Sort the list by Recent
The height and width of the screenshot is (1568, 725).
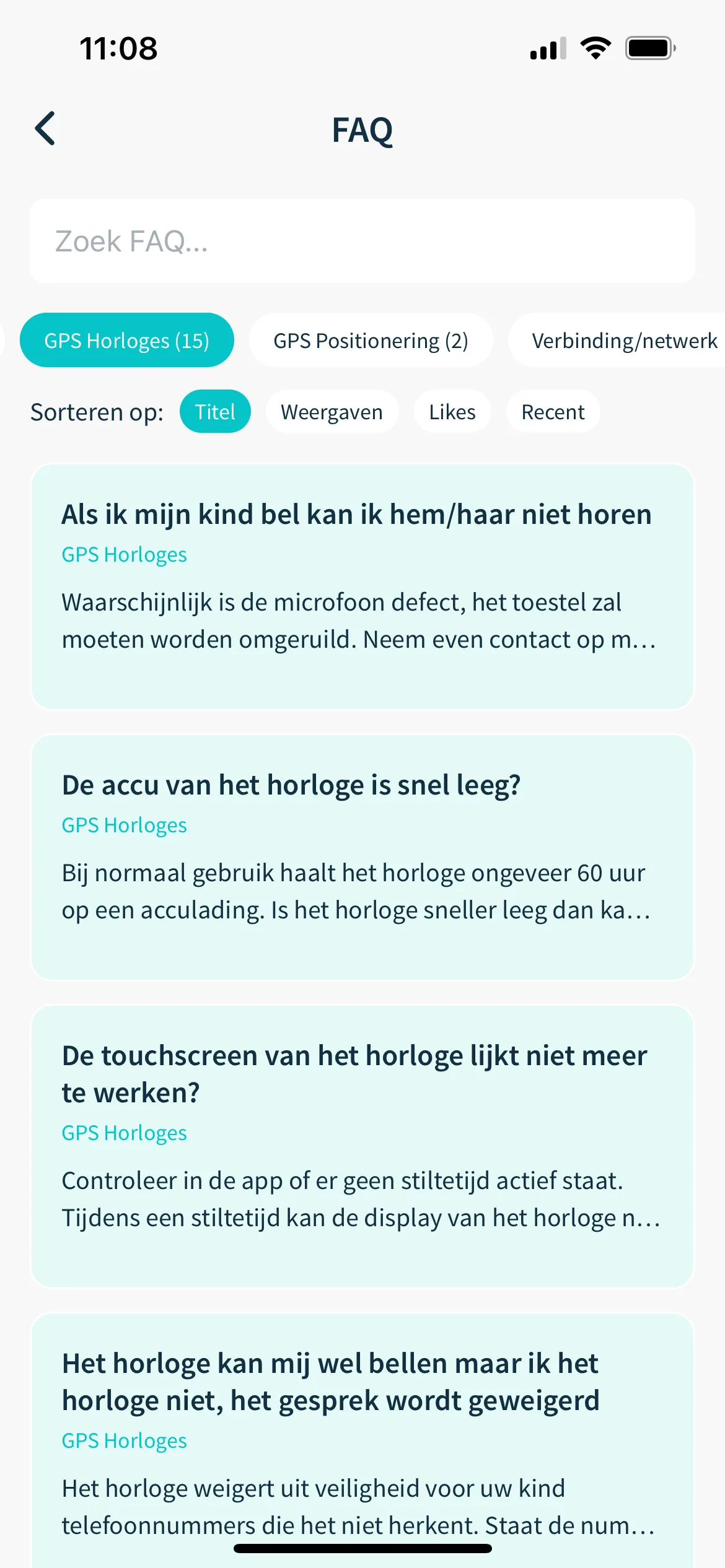pyautogui.click(x=552, y=412)
